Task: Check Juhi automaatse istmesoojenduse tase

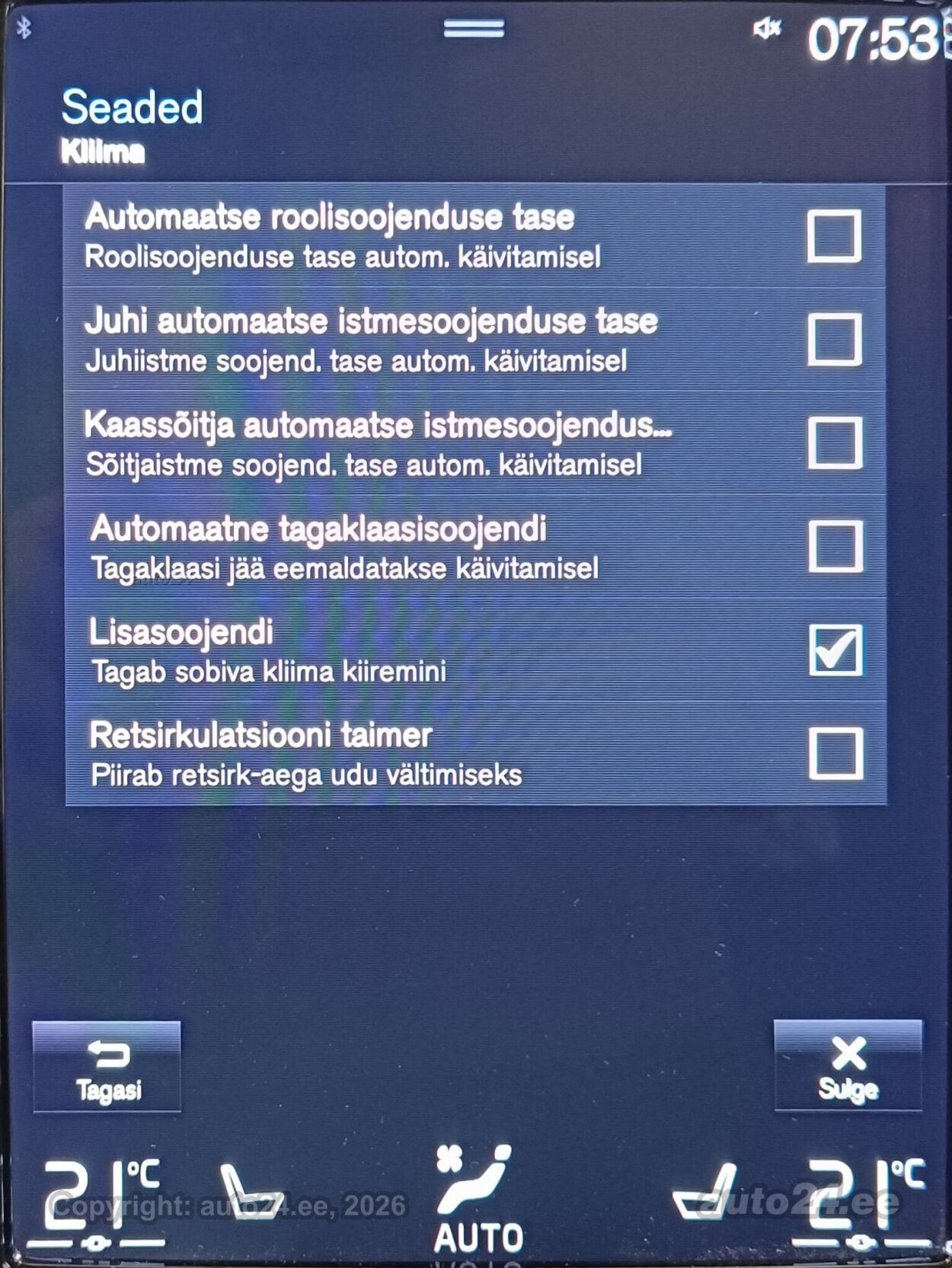Action: click(834, 340)
